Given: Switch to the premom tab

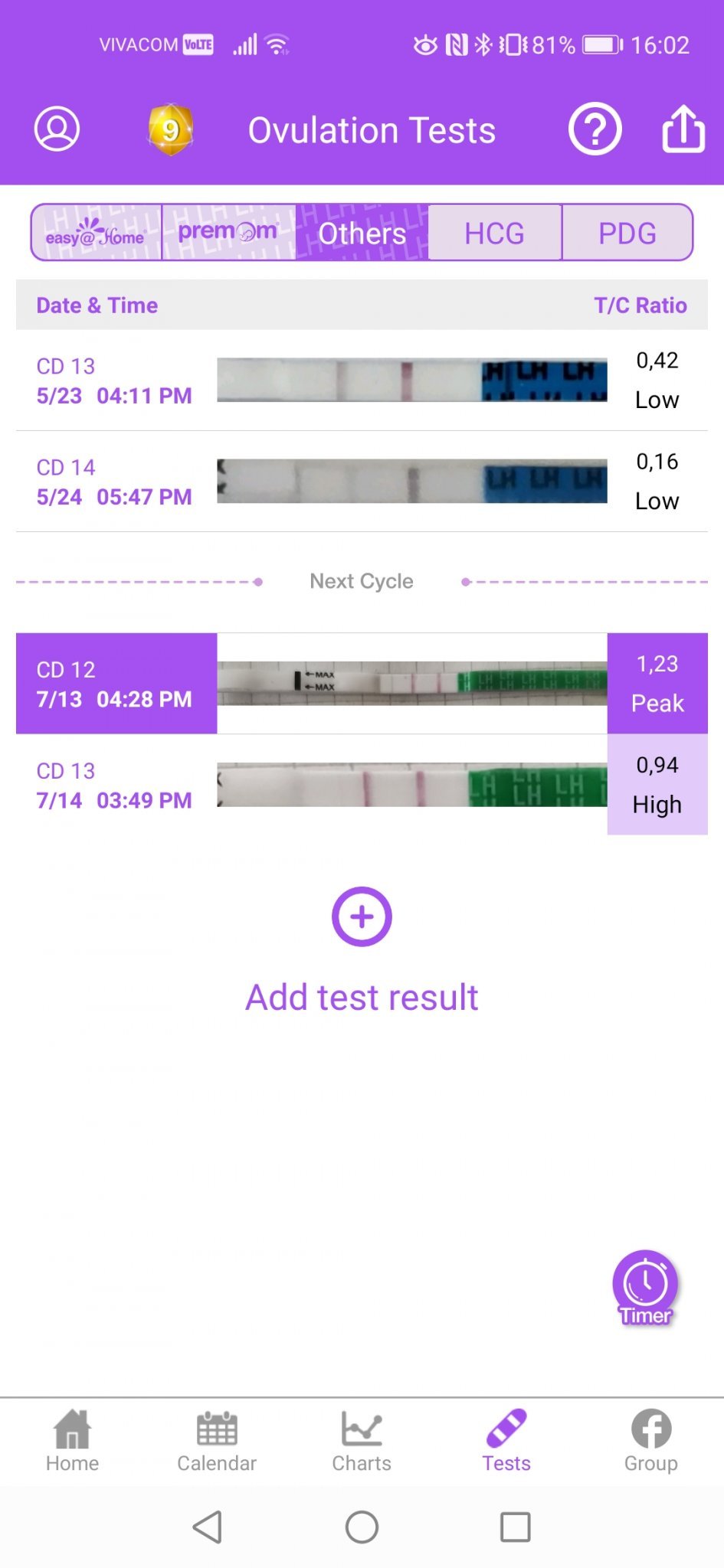Looking at the screenshot, I should 228,233.
